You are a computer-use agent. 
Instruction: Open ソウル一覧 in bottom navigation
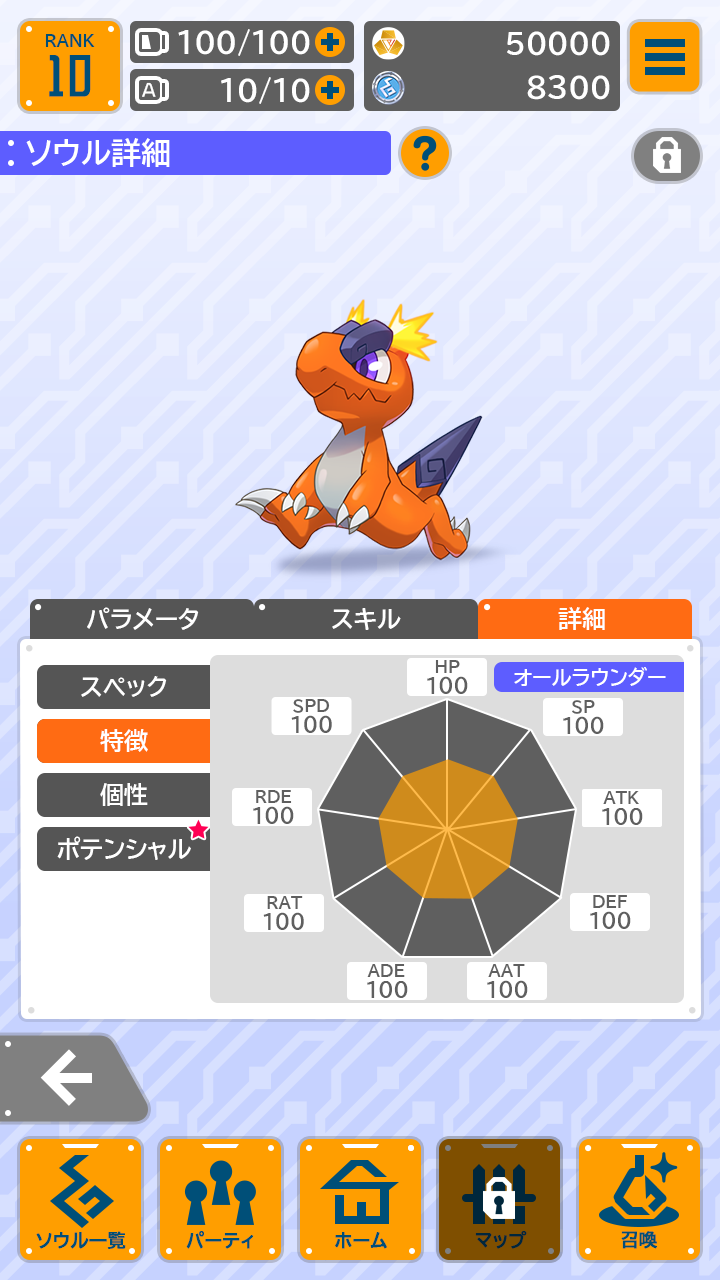[81, 1199]
